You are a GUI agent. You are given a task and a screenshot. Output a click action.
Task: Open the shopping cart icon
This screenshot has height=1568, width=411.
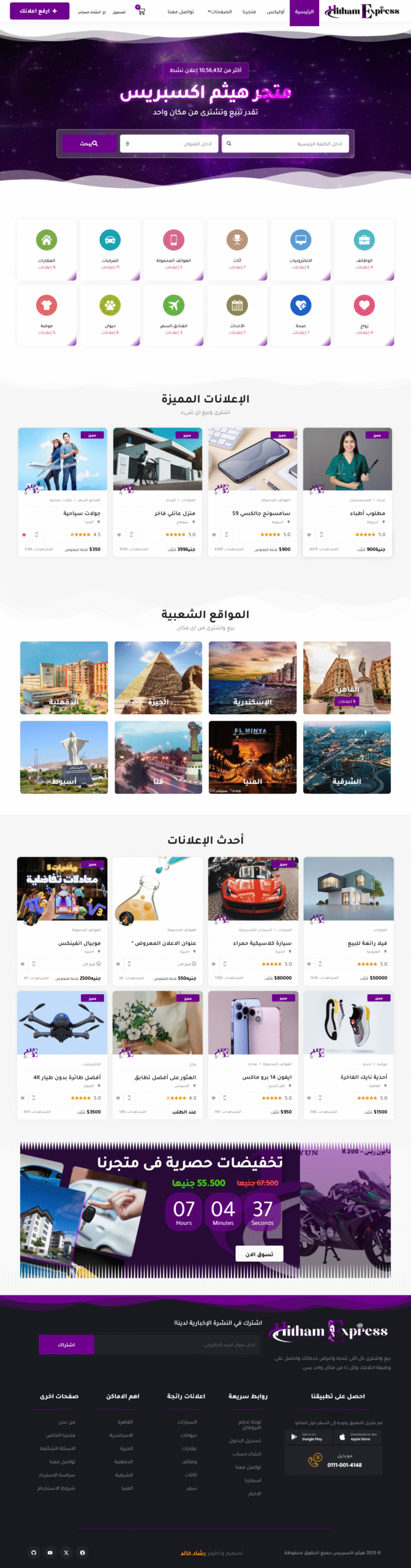(141, 11)
